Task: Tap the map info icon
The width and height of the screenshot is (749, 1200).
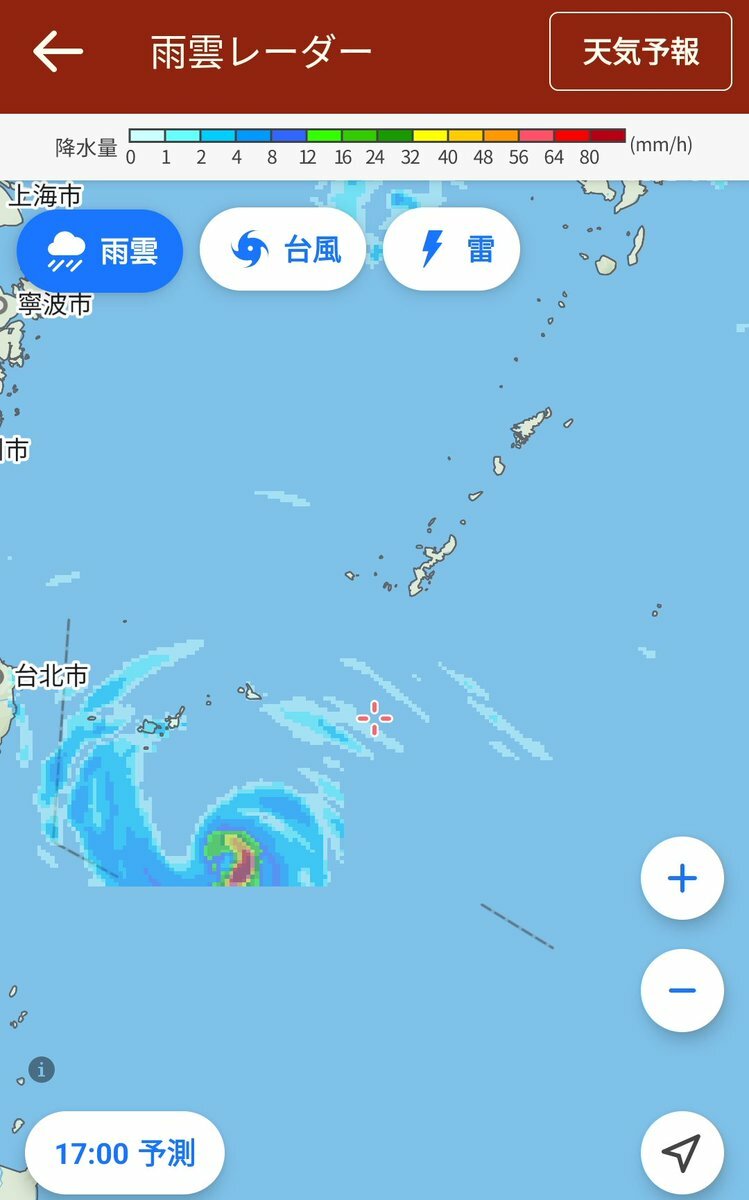Action: pyautogui.click(x=41, y=1070)
